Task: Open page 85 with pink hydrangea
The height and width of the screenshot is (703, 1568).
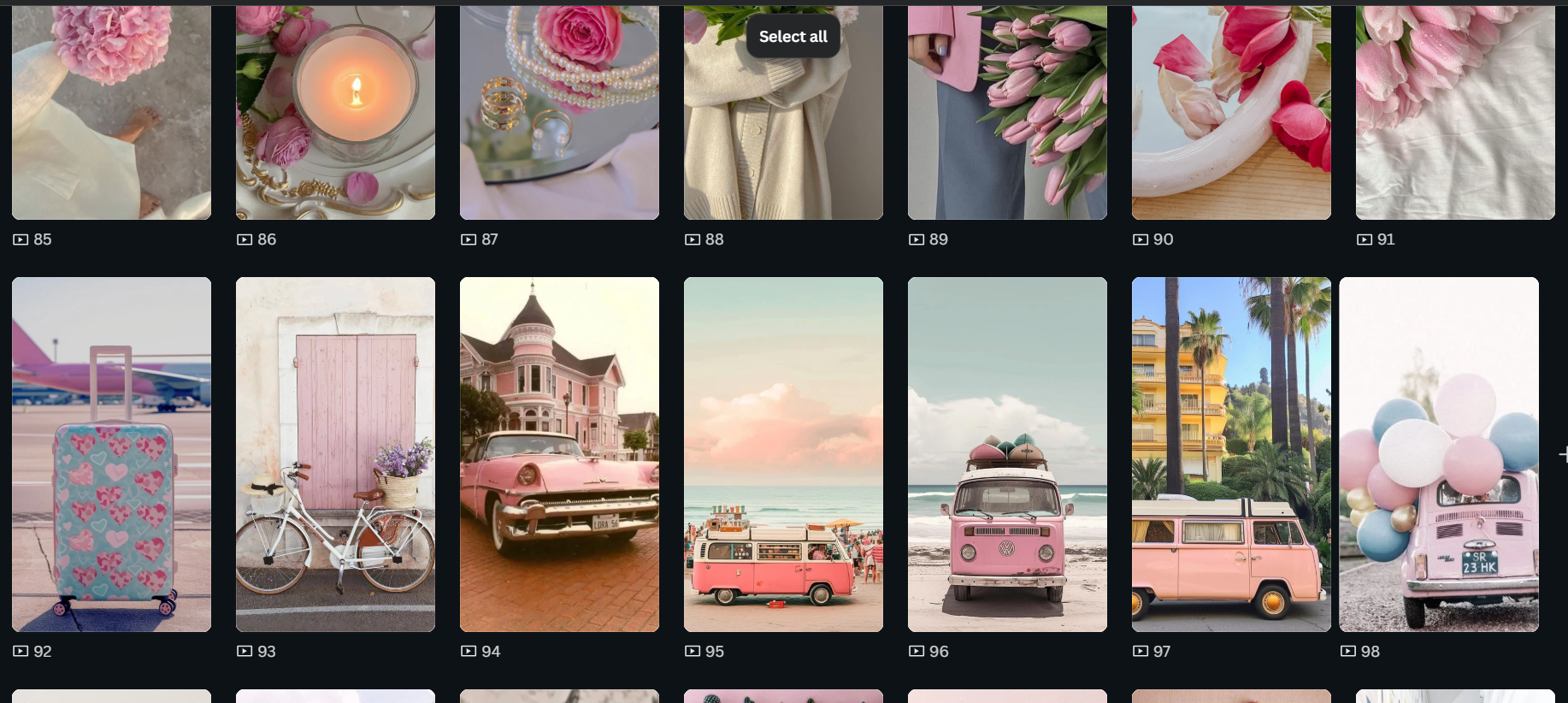Action: tap(111, 120)
